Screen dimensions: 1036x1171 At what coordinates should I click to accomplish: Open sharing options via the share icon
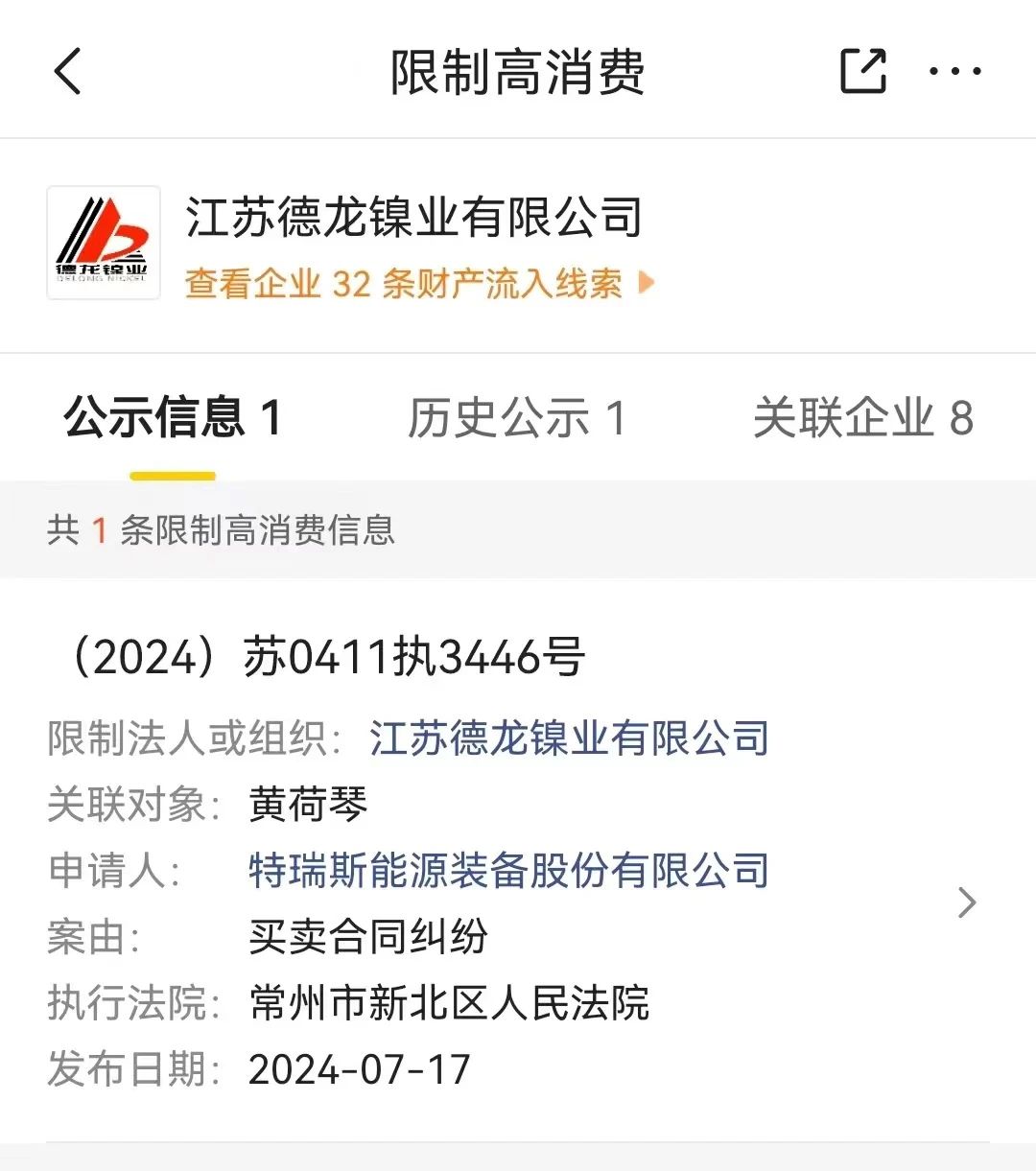coord(862,69)
